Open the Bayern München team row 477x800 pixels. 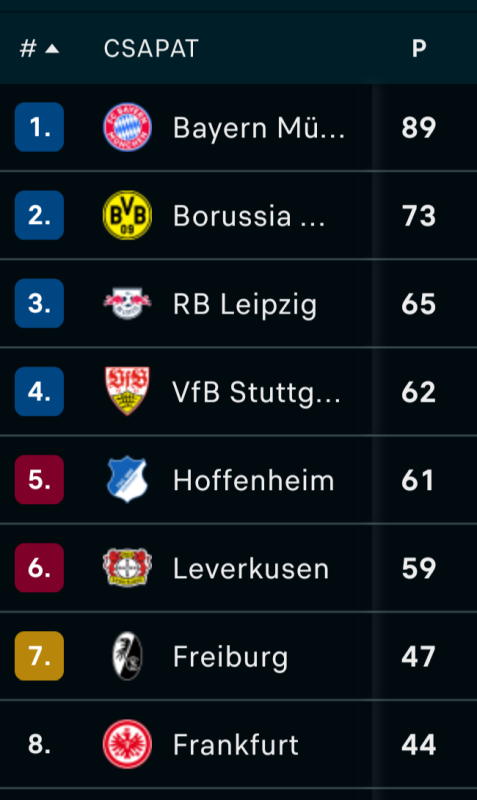coord(238,128)
